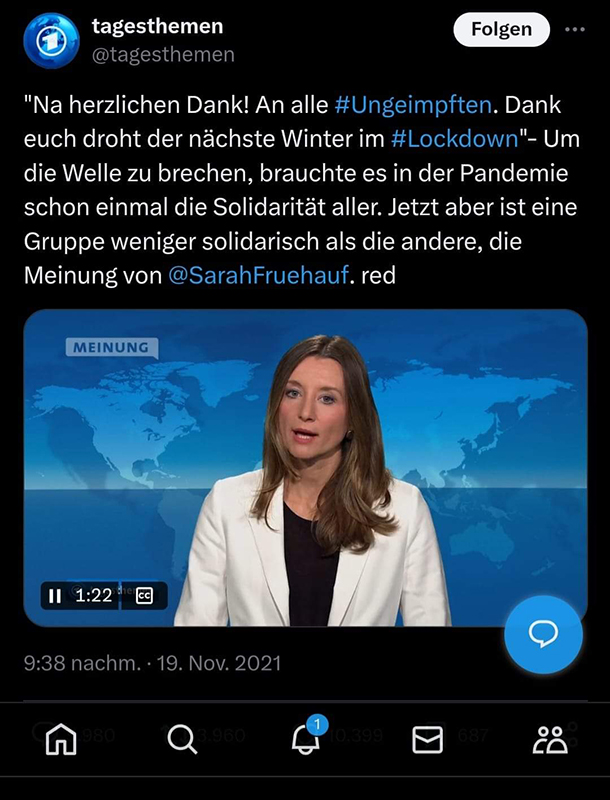Go to the Home tab

tap(61, 739)
